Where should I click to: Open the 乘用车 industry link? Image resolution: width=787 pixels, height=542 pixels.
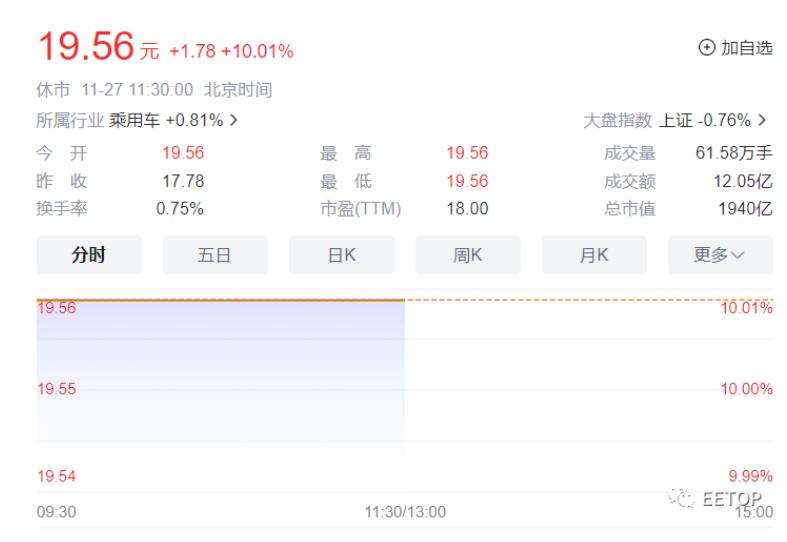click(x=172, y=120)
